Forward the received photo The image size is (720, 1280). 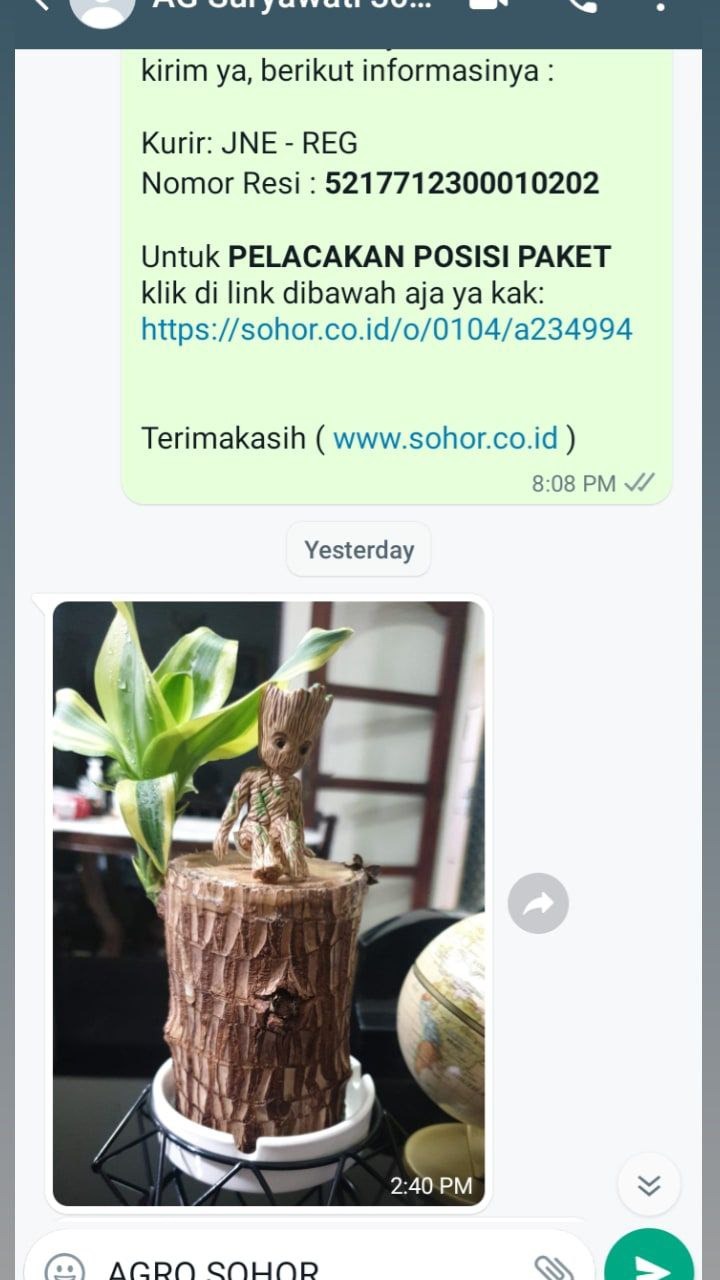pyautogui.click(x=538, y=904)
